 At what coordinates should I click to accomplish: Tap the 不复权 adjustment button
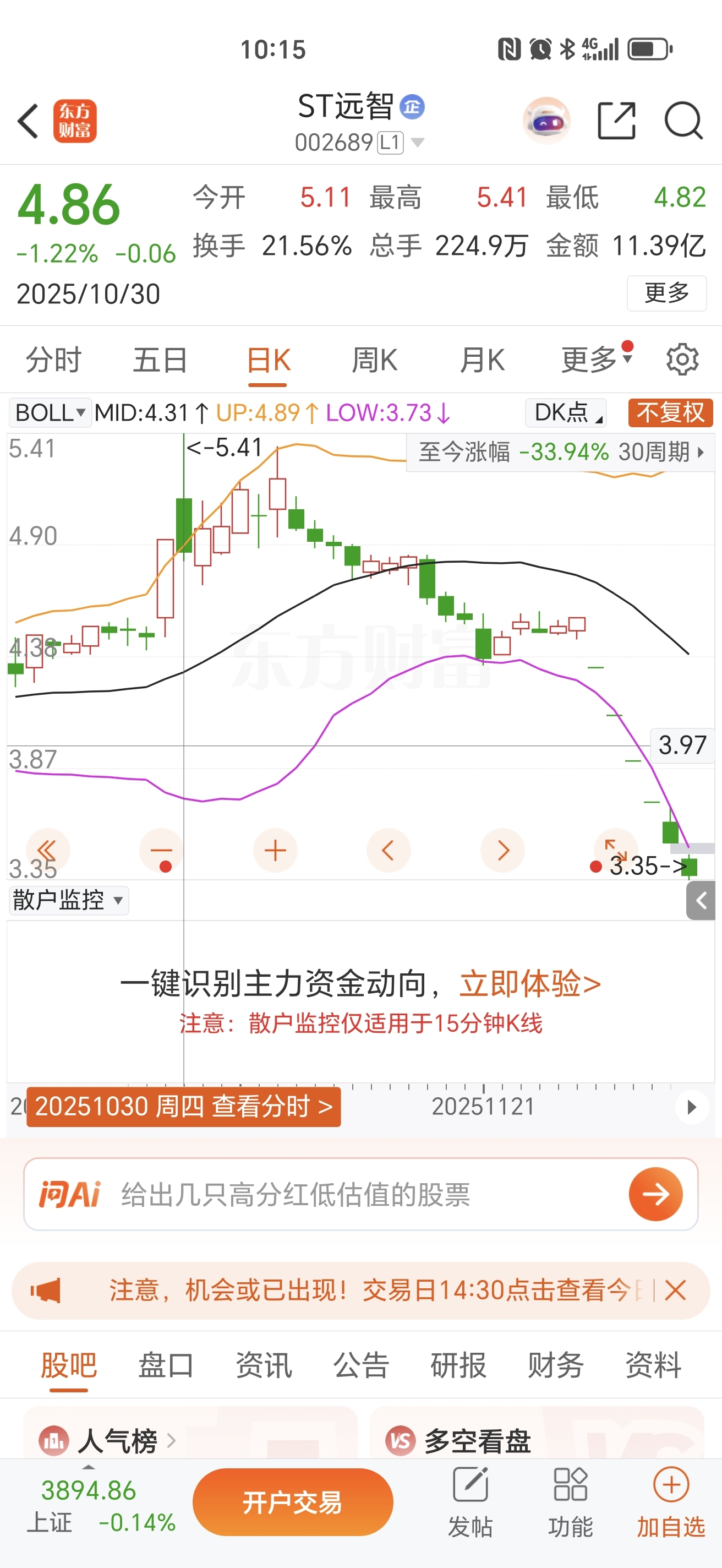[x=670, y=413]
